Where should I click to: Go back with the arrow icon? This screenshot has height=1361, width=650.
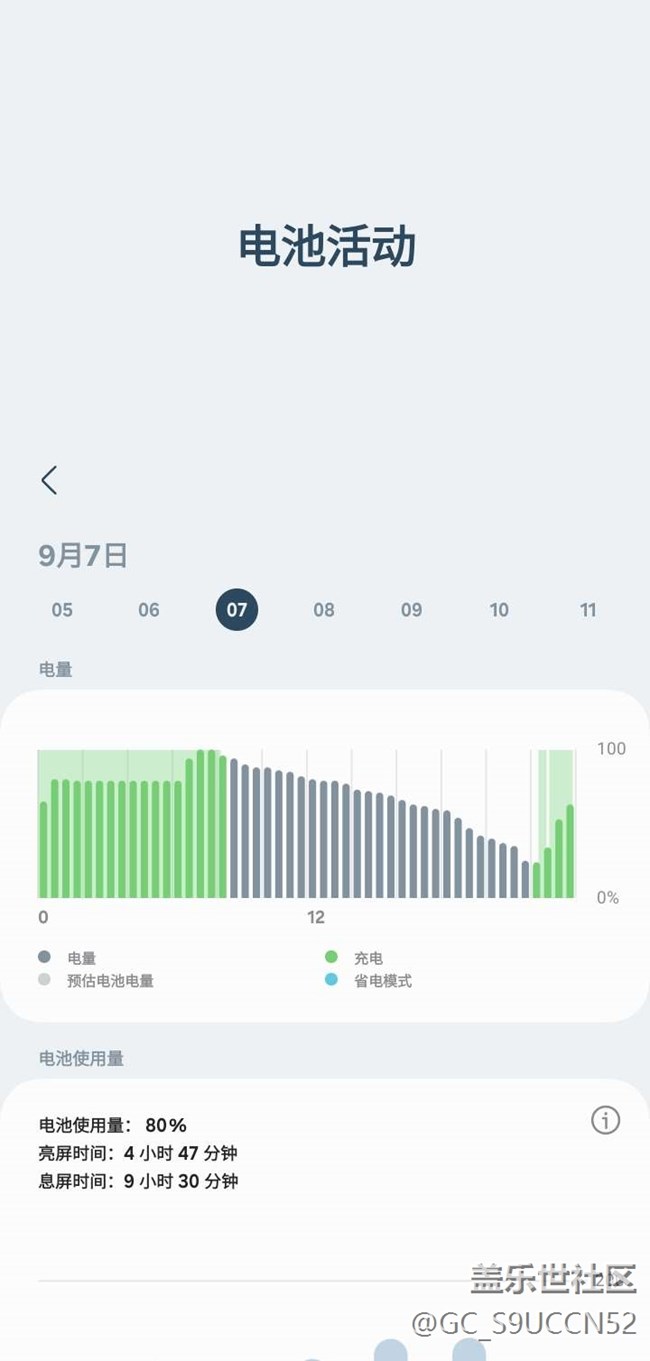click(x=49, y=480)
